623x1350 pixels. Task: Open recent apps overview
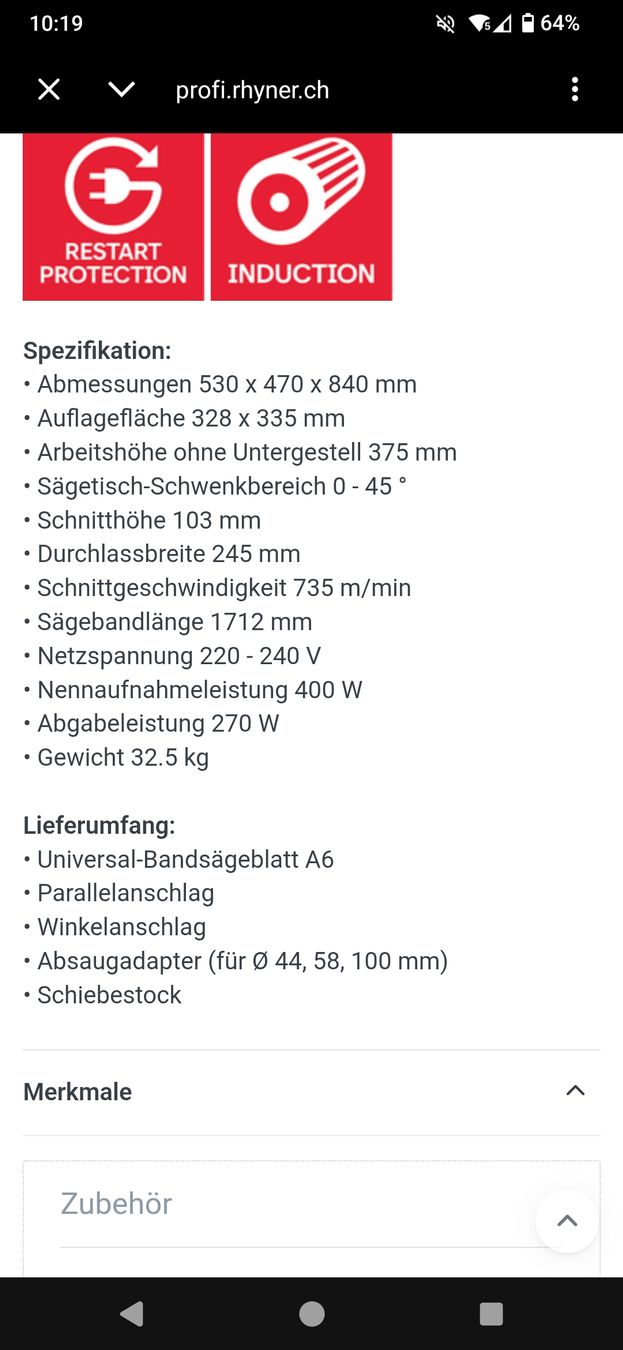click(491, 1314)
